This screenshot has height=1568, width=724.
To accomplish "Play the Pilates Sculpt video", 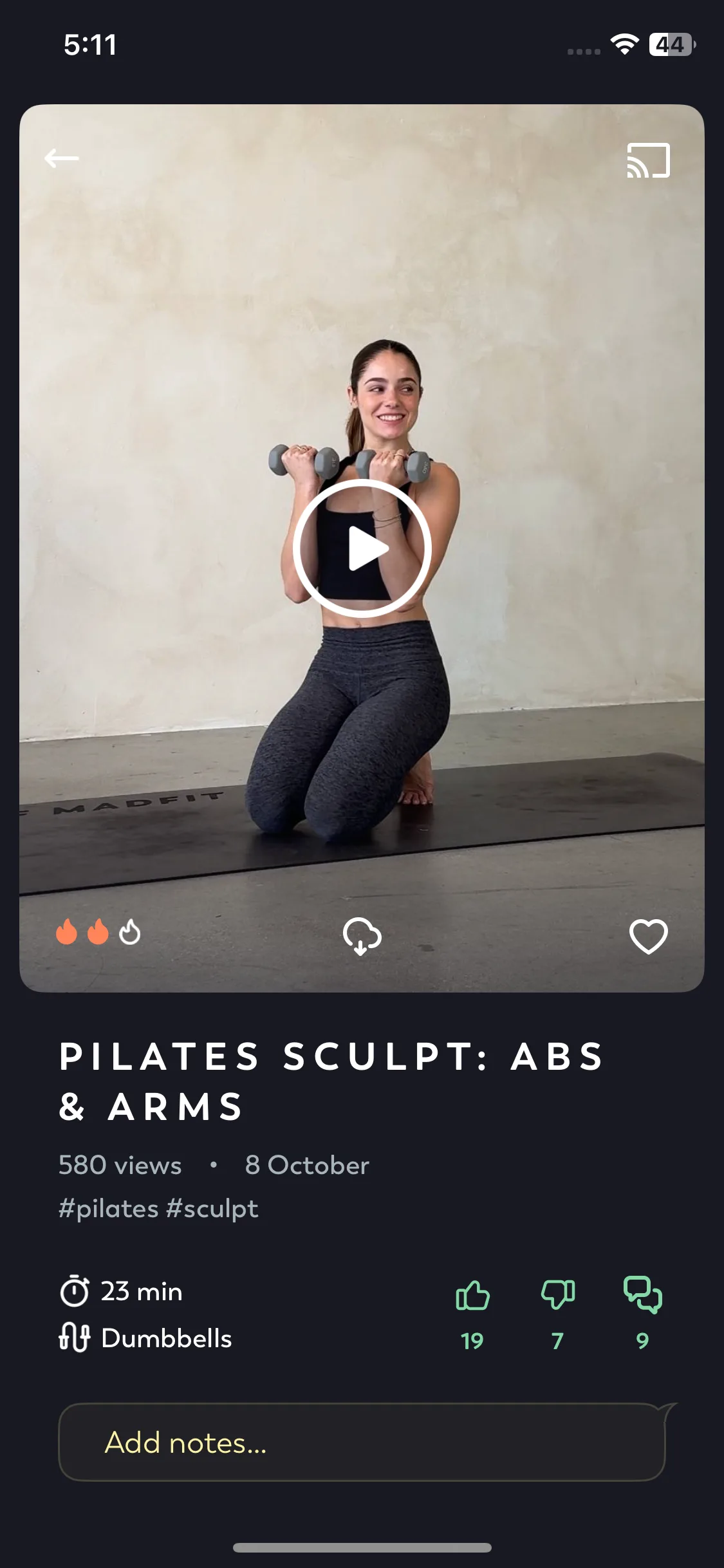I will 362,548.
